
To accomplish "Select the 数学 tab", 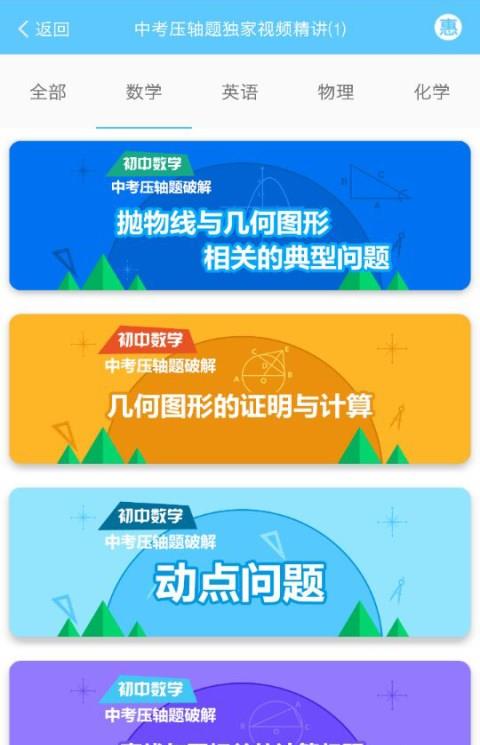I will pyautogui.click(x=144, y=92).
